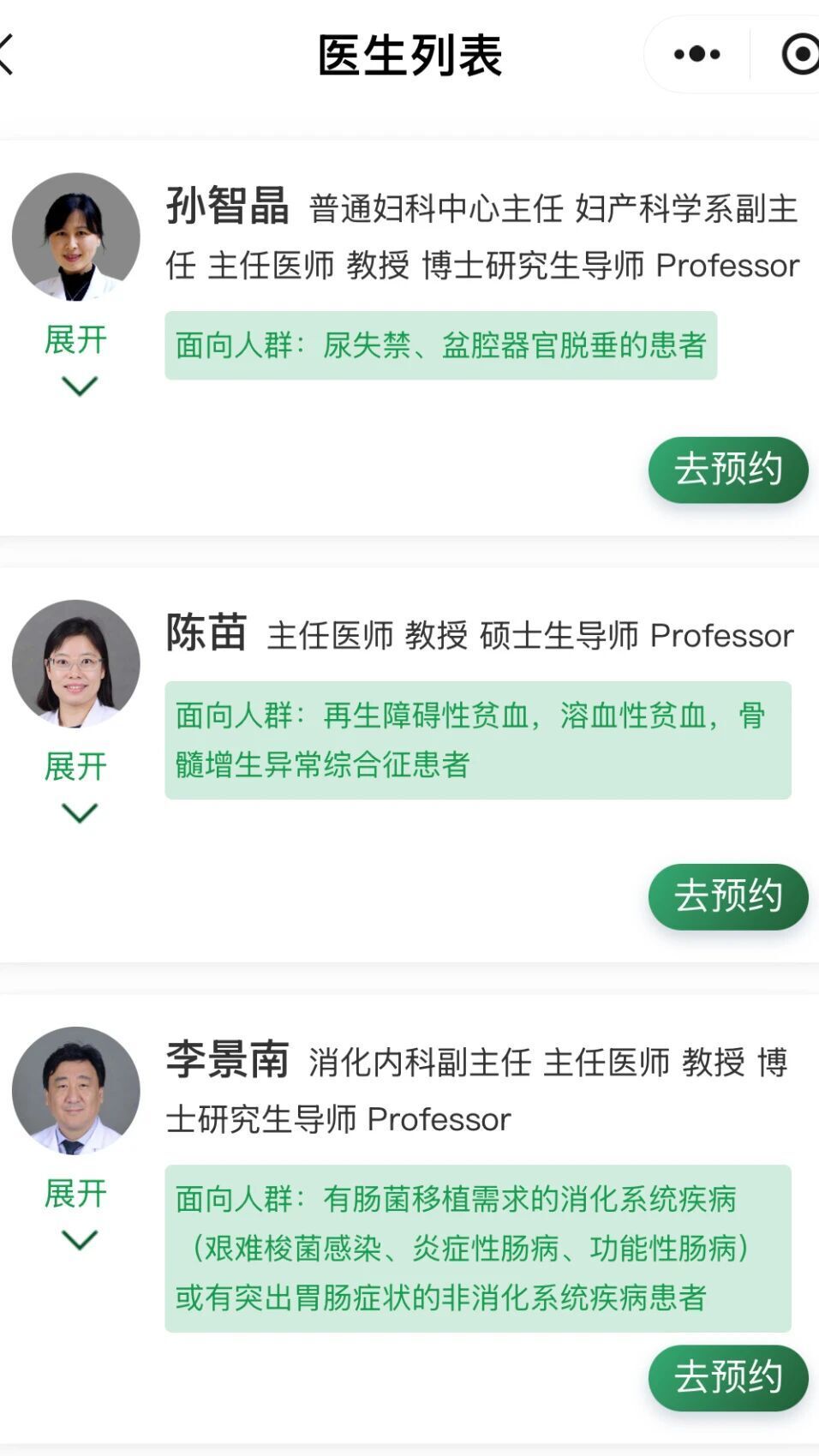Screen dimensions: 819x1456
Task: Expand details for 陈苗
Action: click(x=77, y=785)
